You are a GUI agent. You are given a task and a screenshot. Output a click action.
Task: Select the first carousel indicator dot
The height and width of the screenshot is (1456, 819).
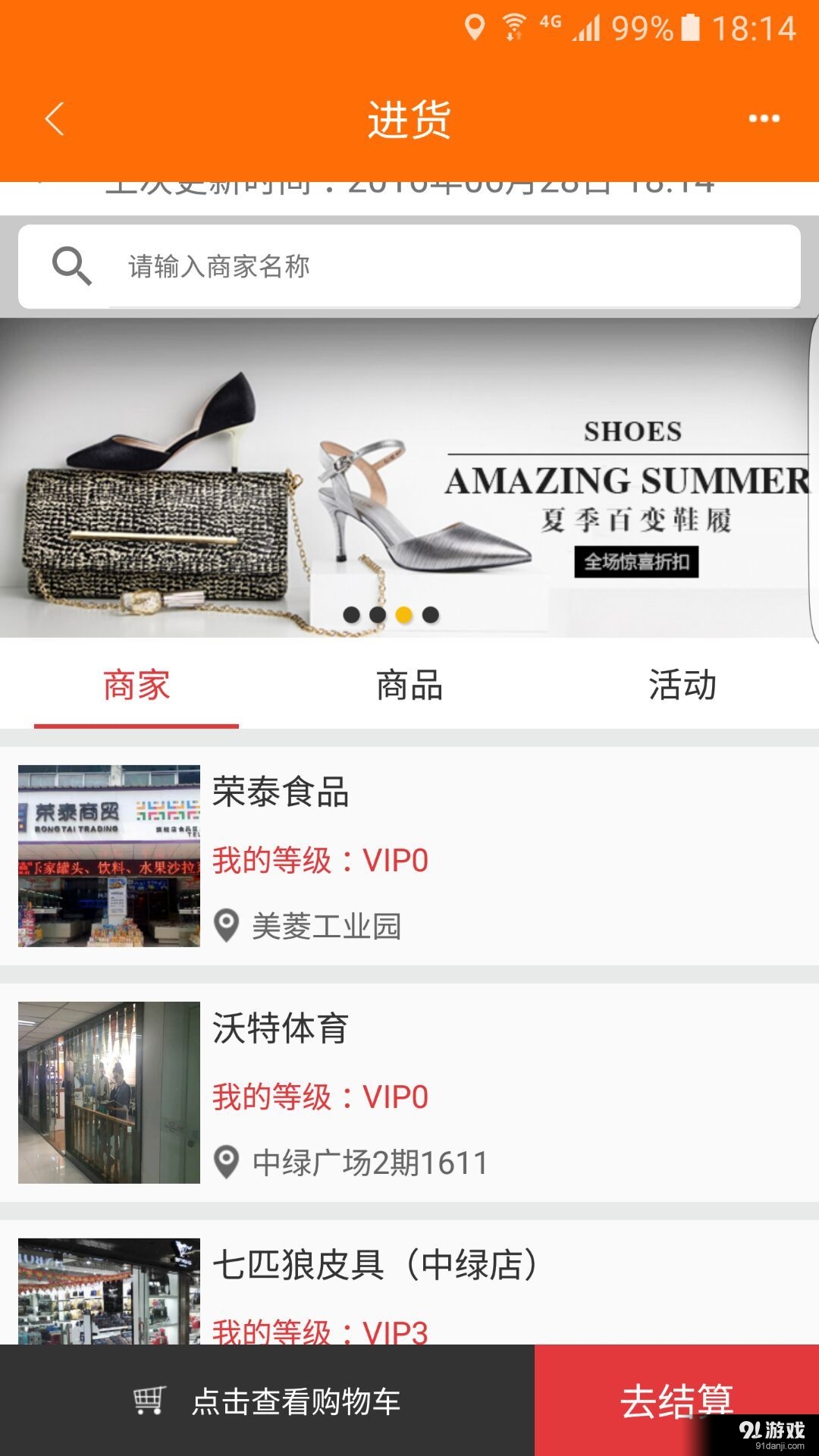(x=350, y=615)
